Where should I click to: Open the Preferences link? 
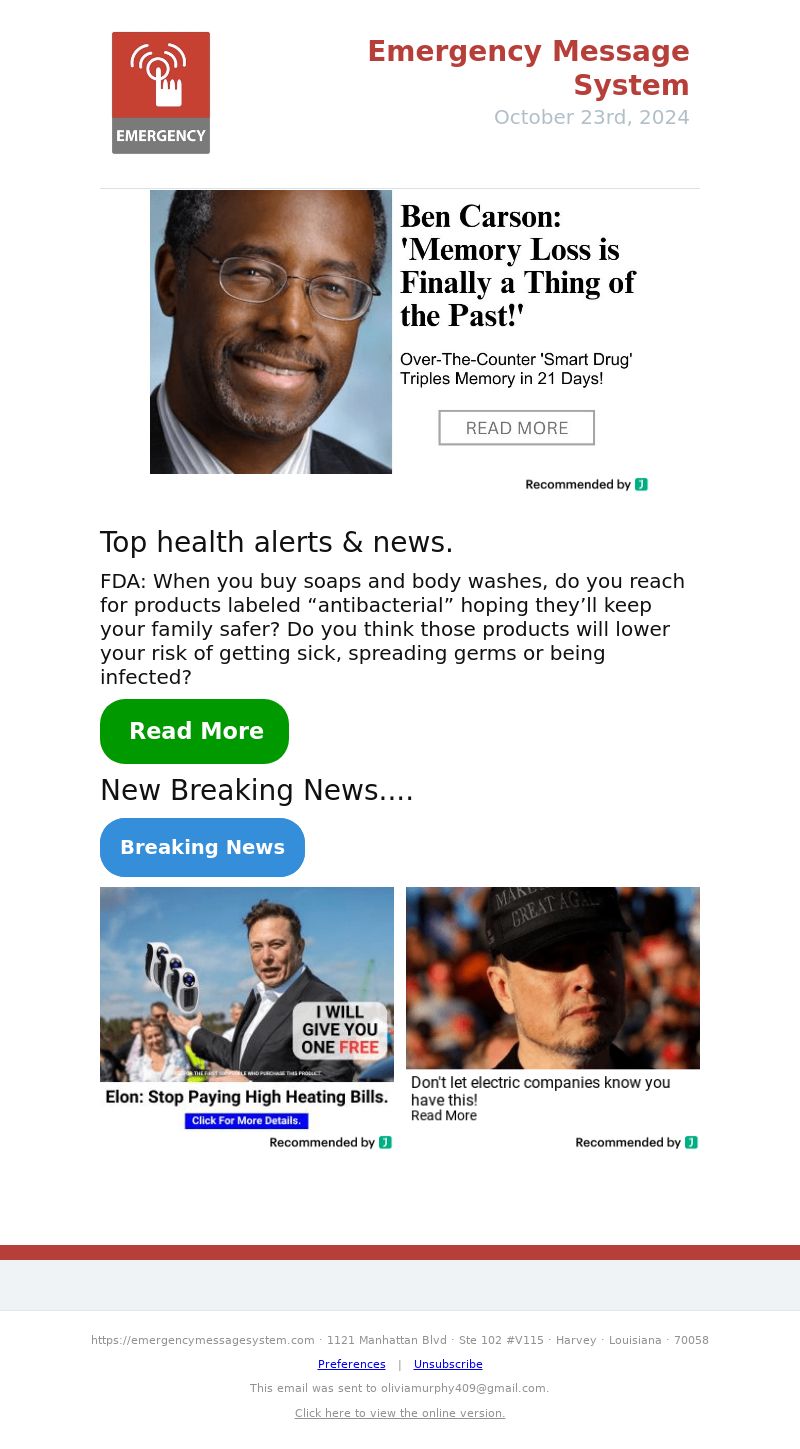click(x=351, y=1364)
